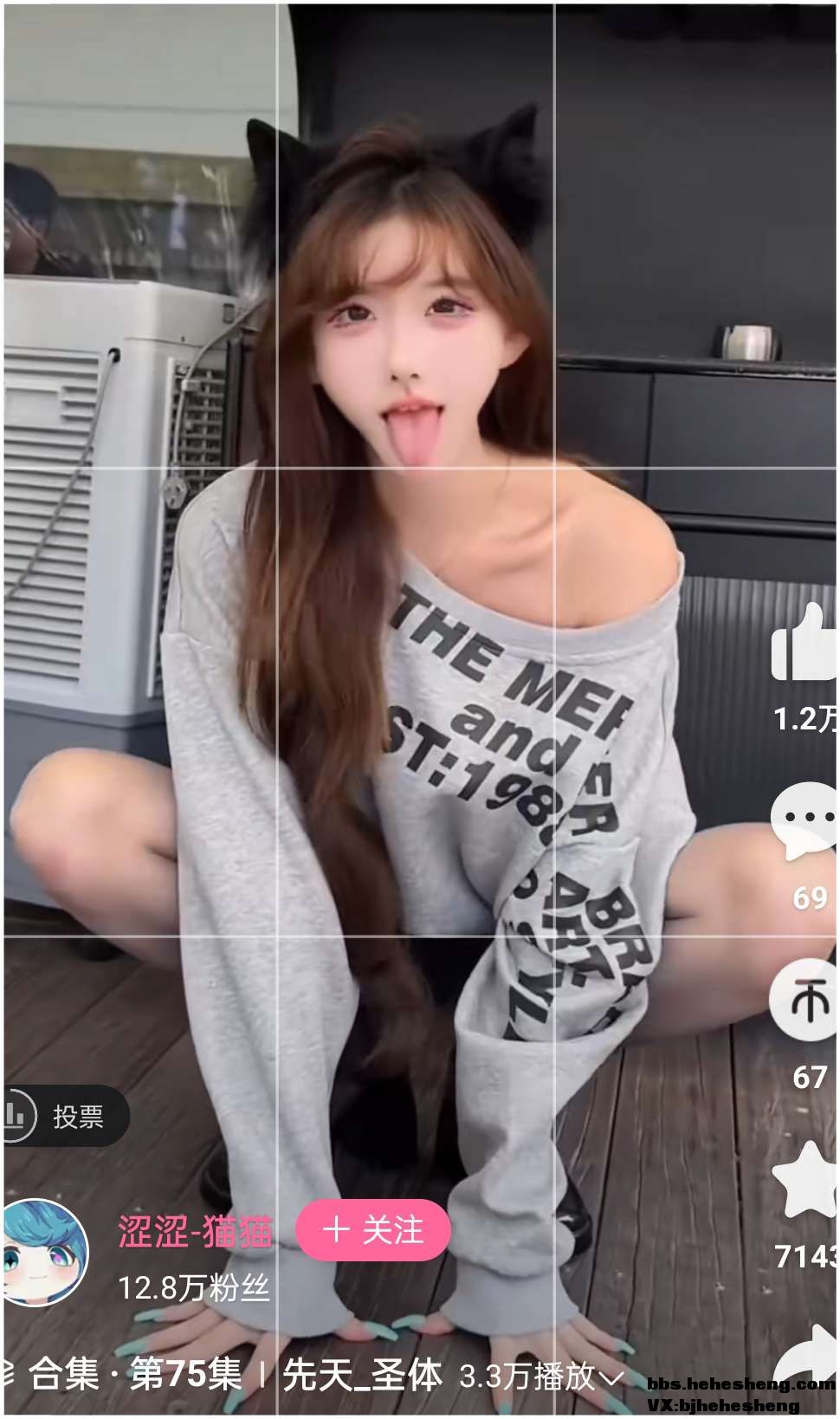Give a coin to this video

pyautogui.click(x=805, y=1001)
